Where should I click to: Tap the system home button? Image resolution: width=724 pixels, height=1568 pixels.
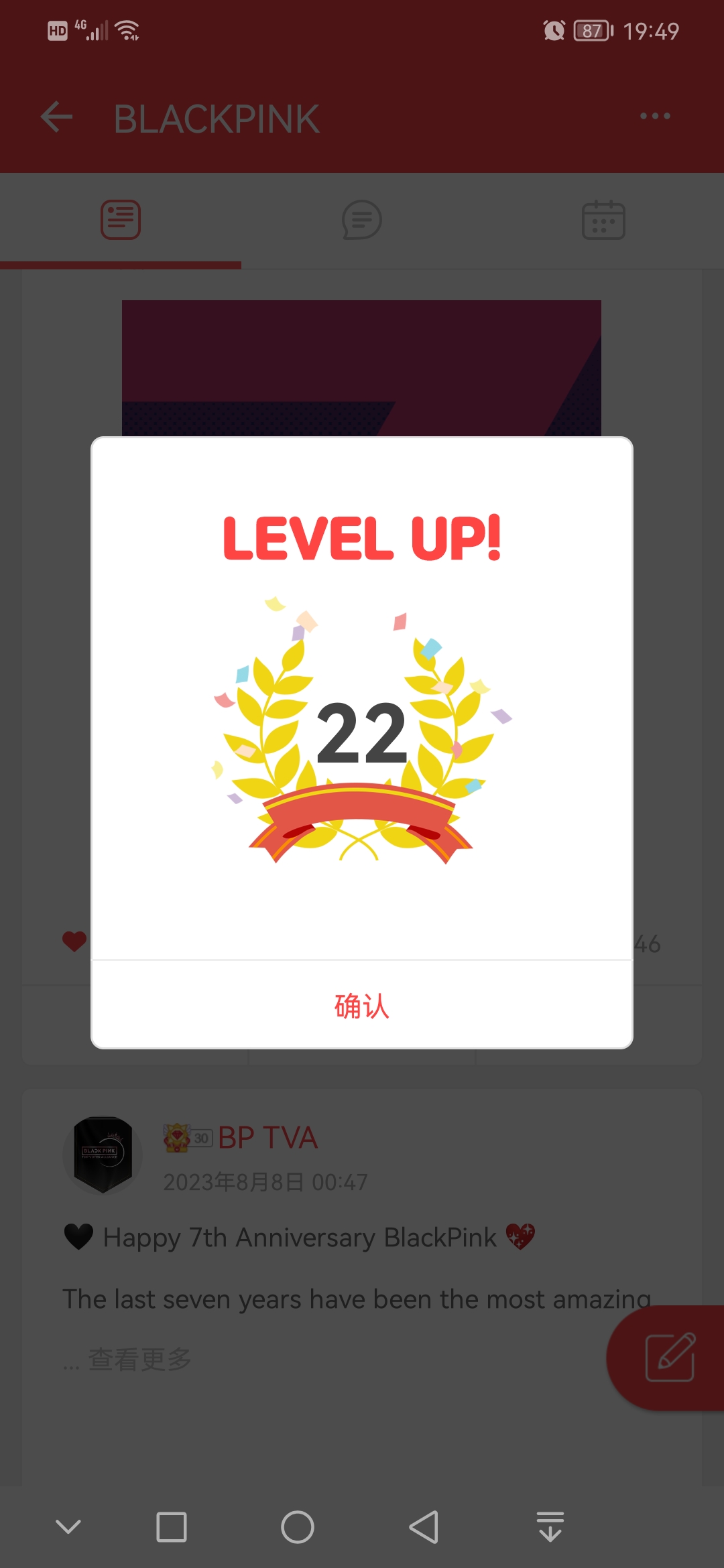tap(297, 1527)
